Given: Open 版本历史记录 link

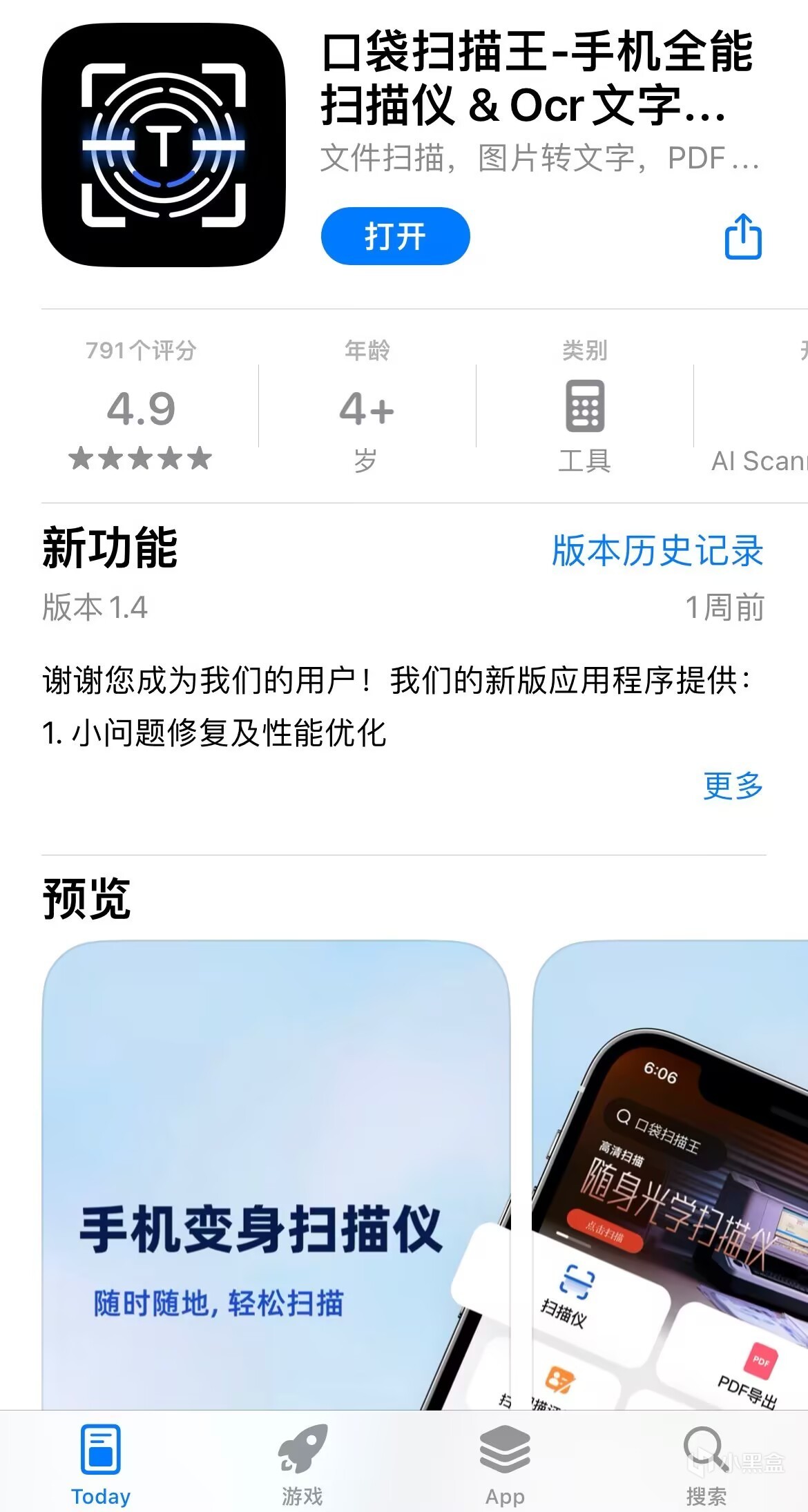Looking at the screenshot, I should 657,551.
